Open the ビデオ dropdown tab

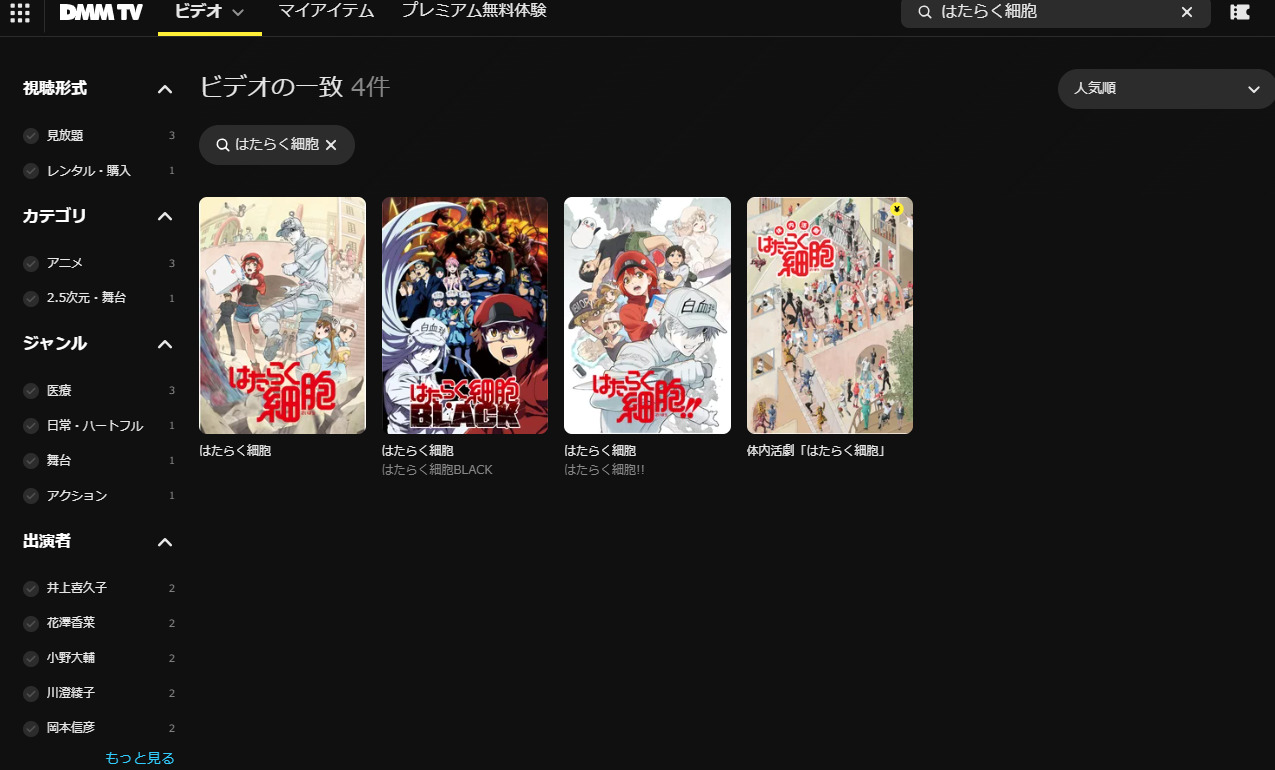point(209,12)
